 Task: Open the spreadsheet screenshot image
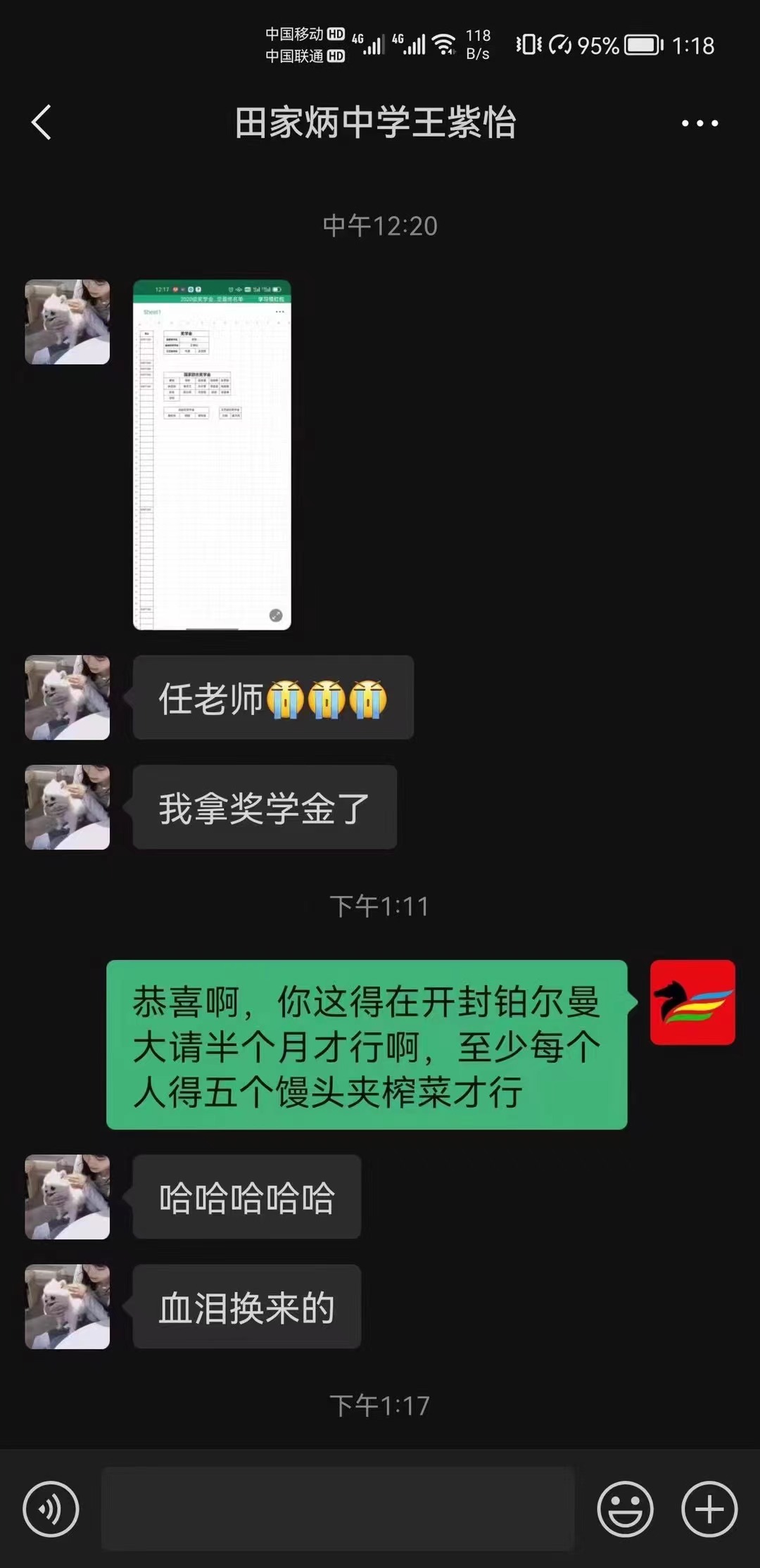coord(212,455)
